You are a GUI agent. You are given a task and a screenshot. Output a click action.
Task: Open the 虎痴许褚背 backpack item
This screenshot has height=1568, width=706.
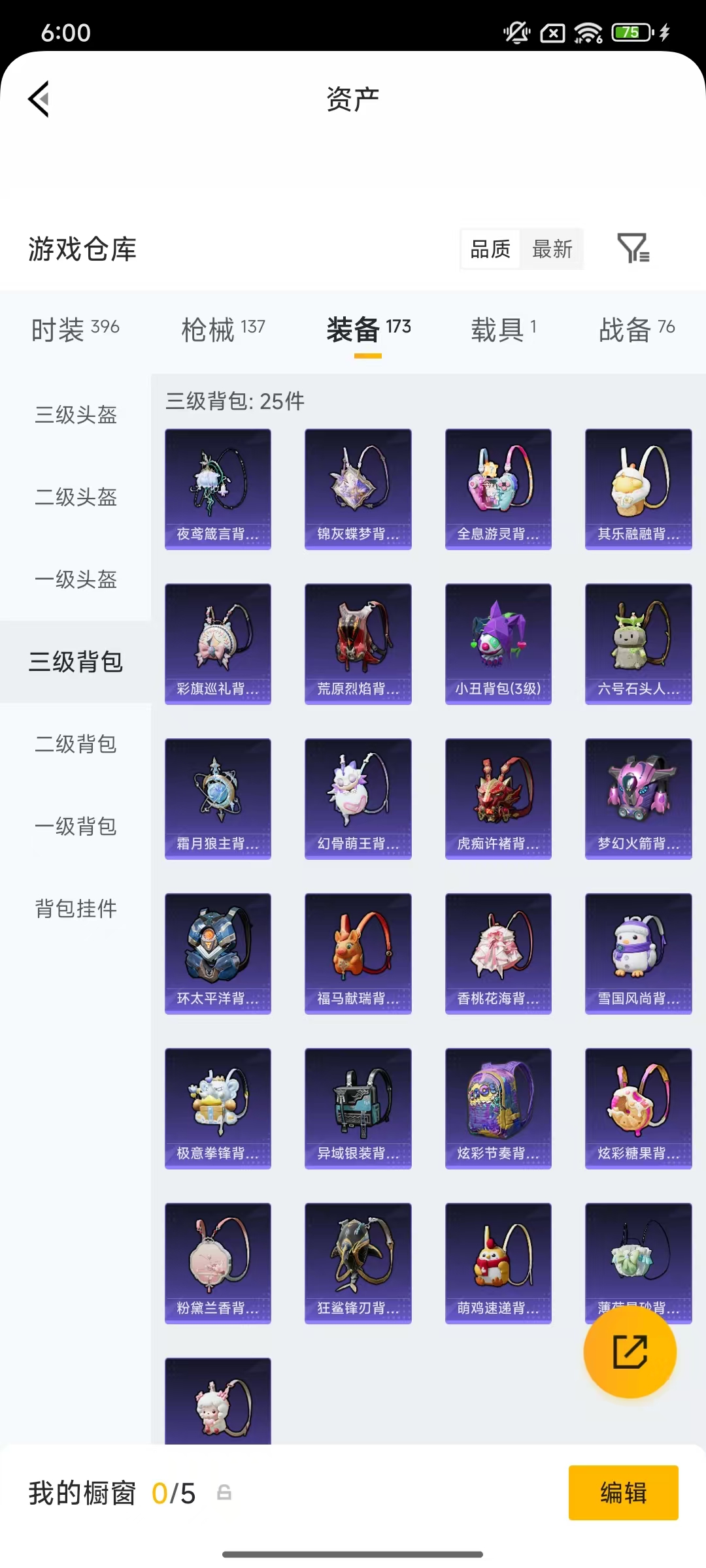pos(498,798)
